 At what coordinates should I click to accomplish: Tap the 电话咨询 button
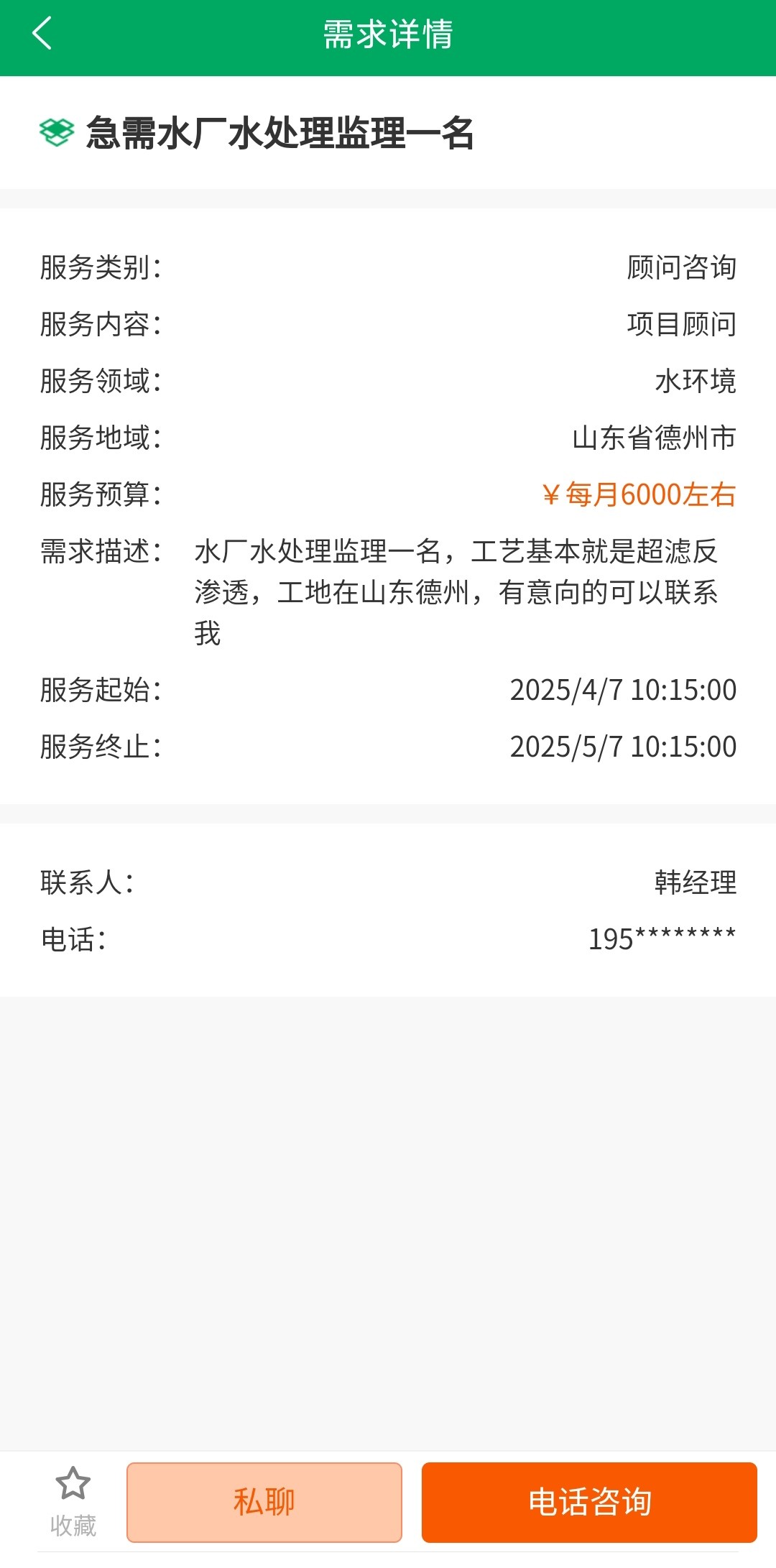point(589,1503)
